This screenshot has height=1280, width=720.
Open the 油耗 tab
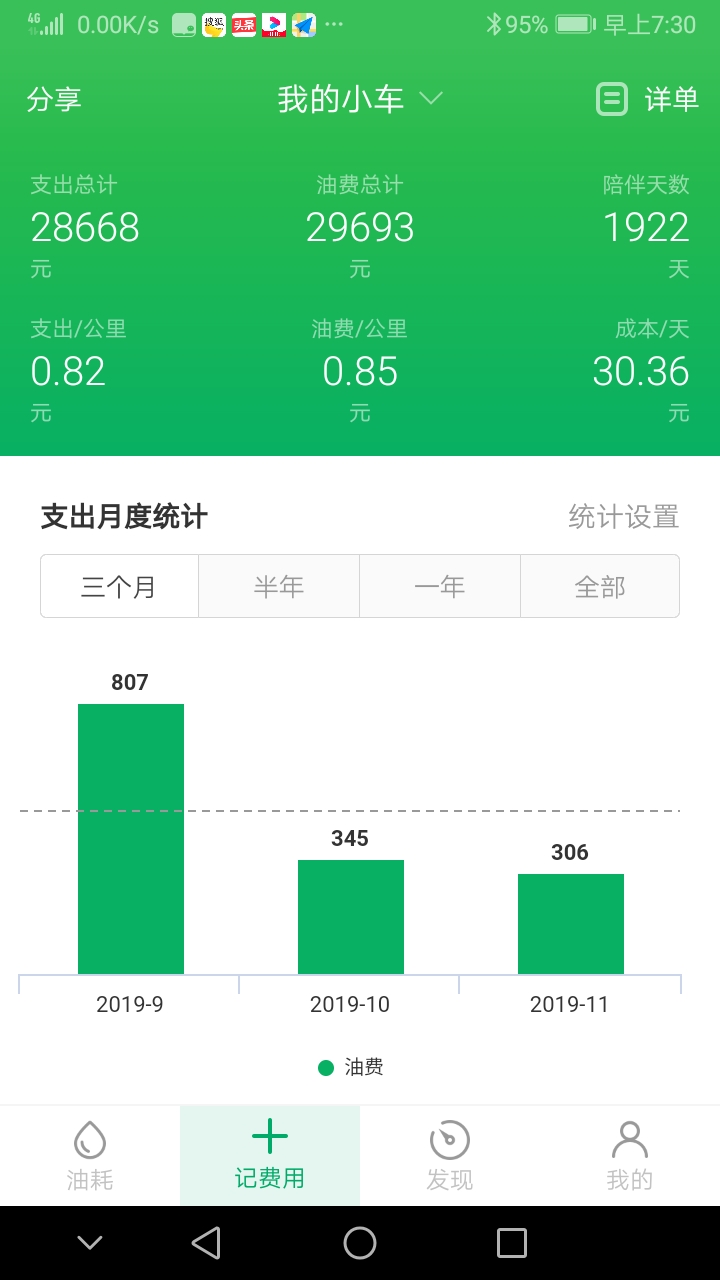tap(89, 1155)
